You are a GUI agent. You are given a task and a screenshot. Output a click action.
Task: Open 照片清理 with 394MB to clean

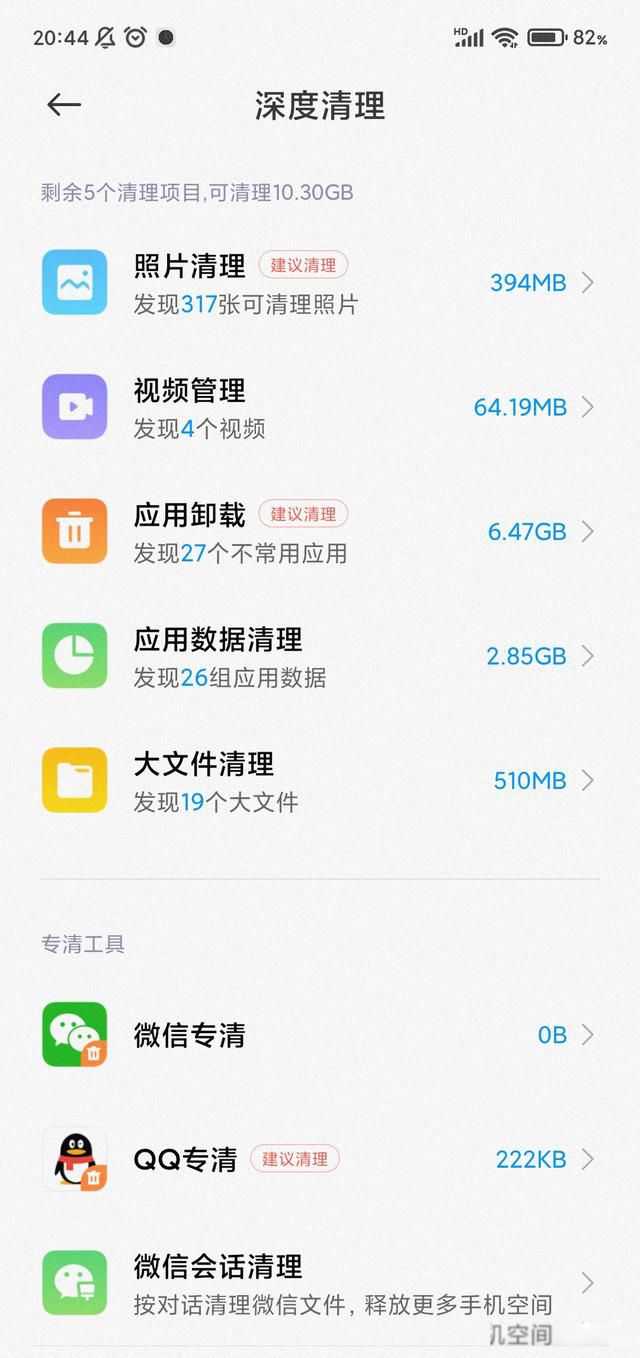tap(320, 283)
